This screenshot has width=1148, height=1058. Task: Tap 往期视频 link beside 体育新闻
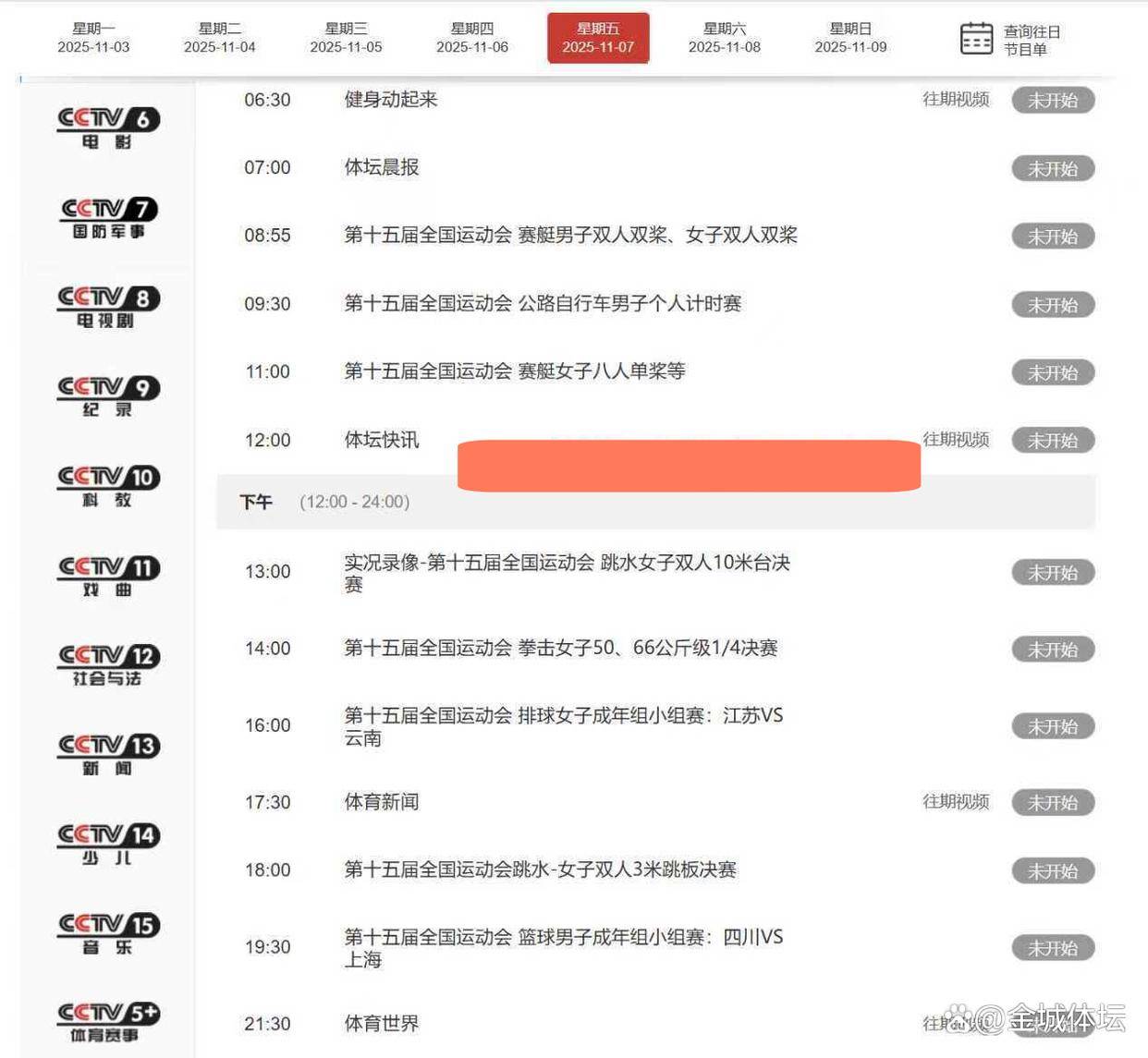point(956,801)
